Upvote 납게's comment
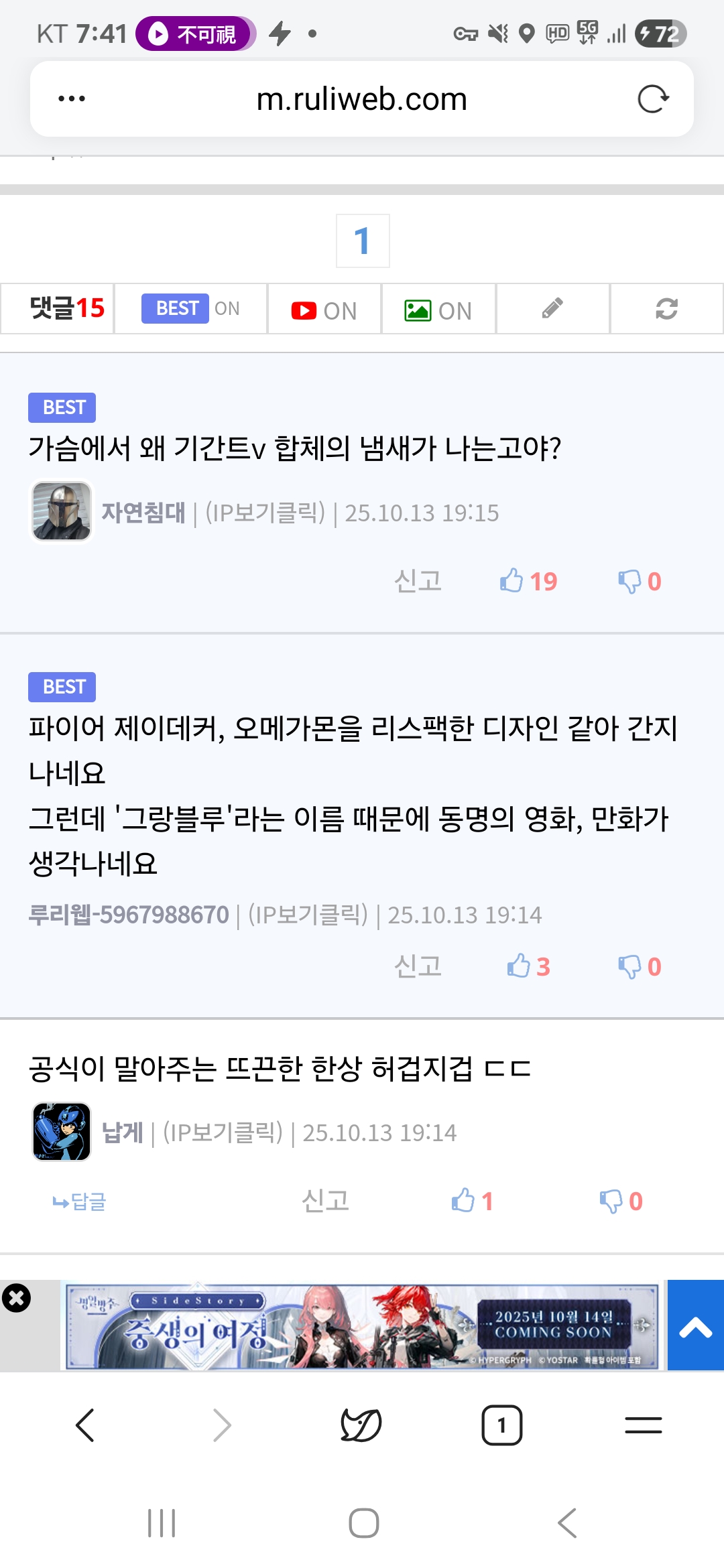Screen dimensions: 724x1568 pyautogui.click(x=472, y=1201)
